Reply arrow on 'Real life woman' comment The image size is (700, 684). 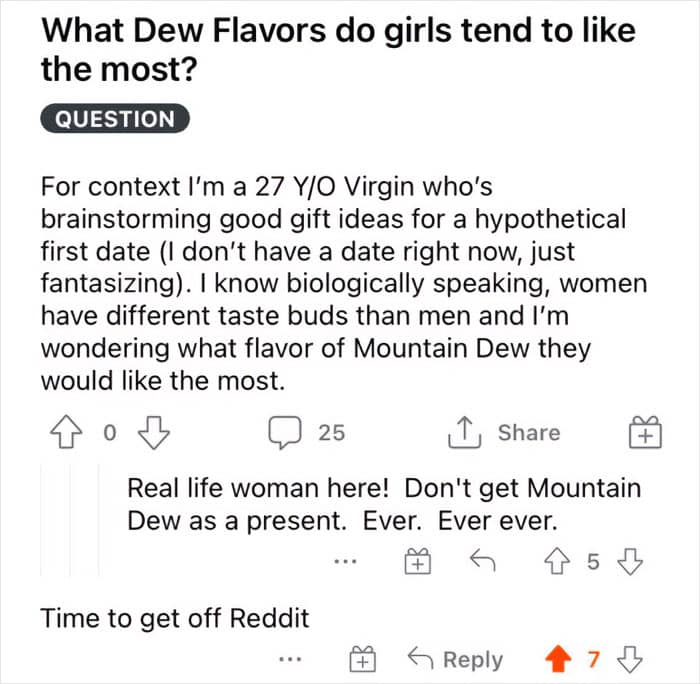483,560
